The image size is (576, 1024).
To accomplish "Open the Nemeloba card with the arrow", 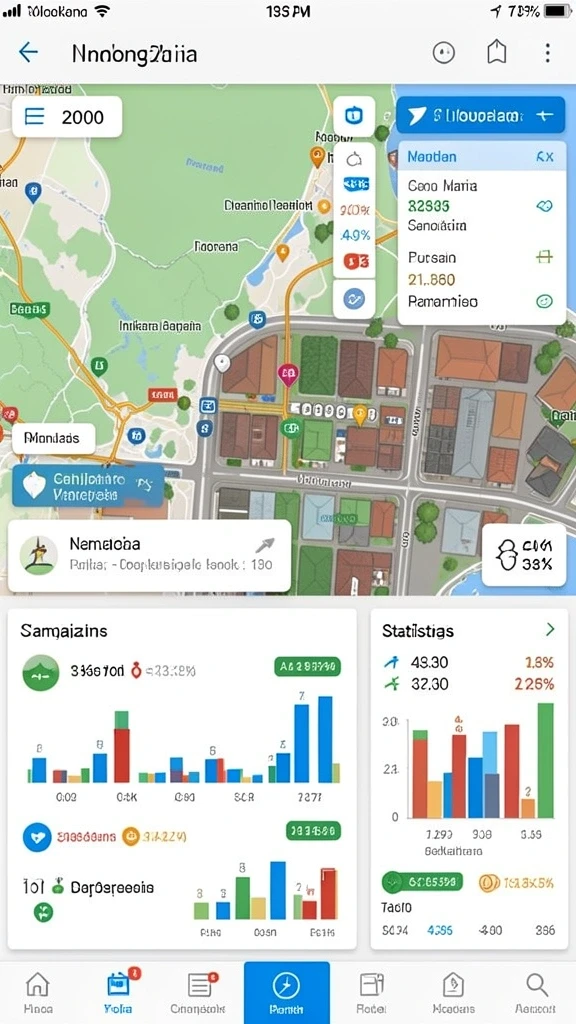I will coord(264,545).
